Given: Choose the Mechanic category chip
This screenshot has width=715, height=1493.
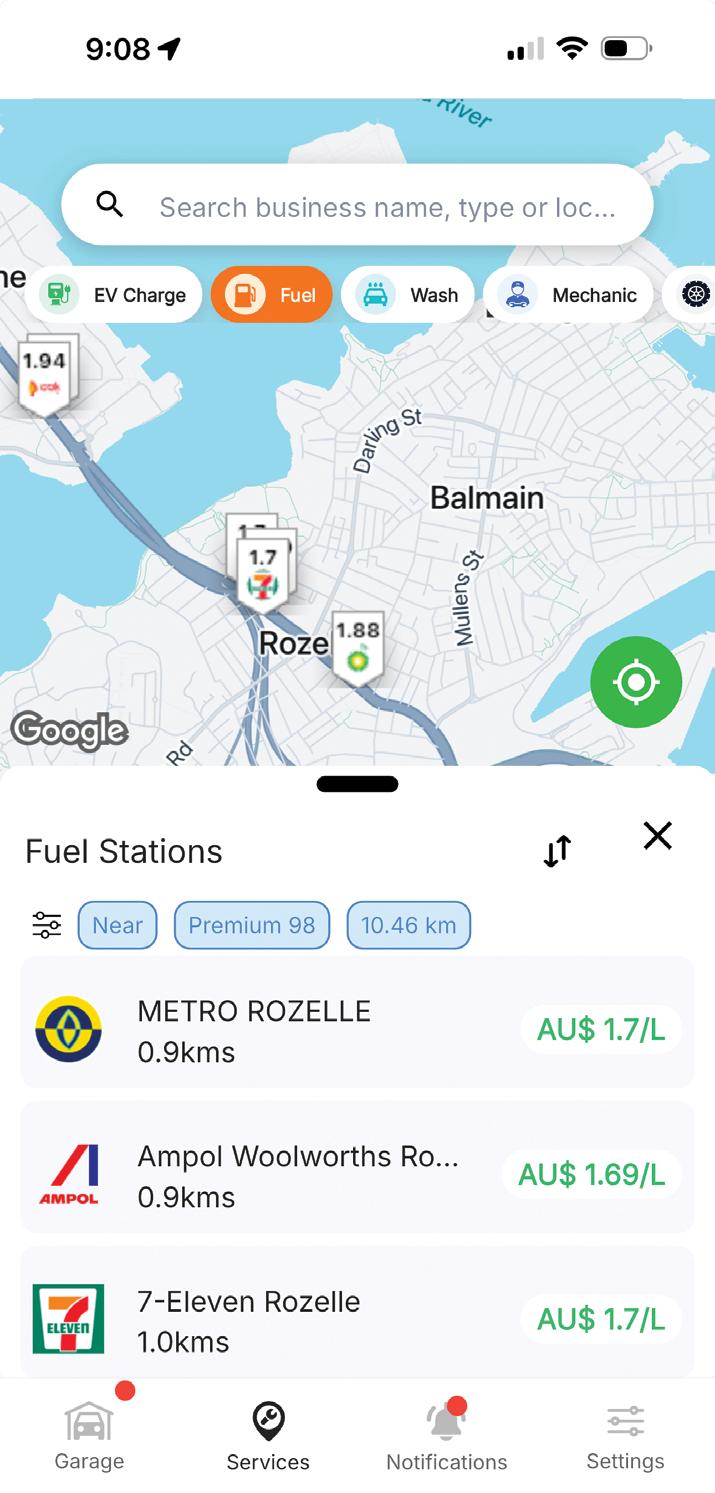Looking at the screenshot, I should pos(570,295).
